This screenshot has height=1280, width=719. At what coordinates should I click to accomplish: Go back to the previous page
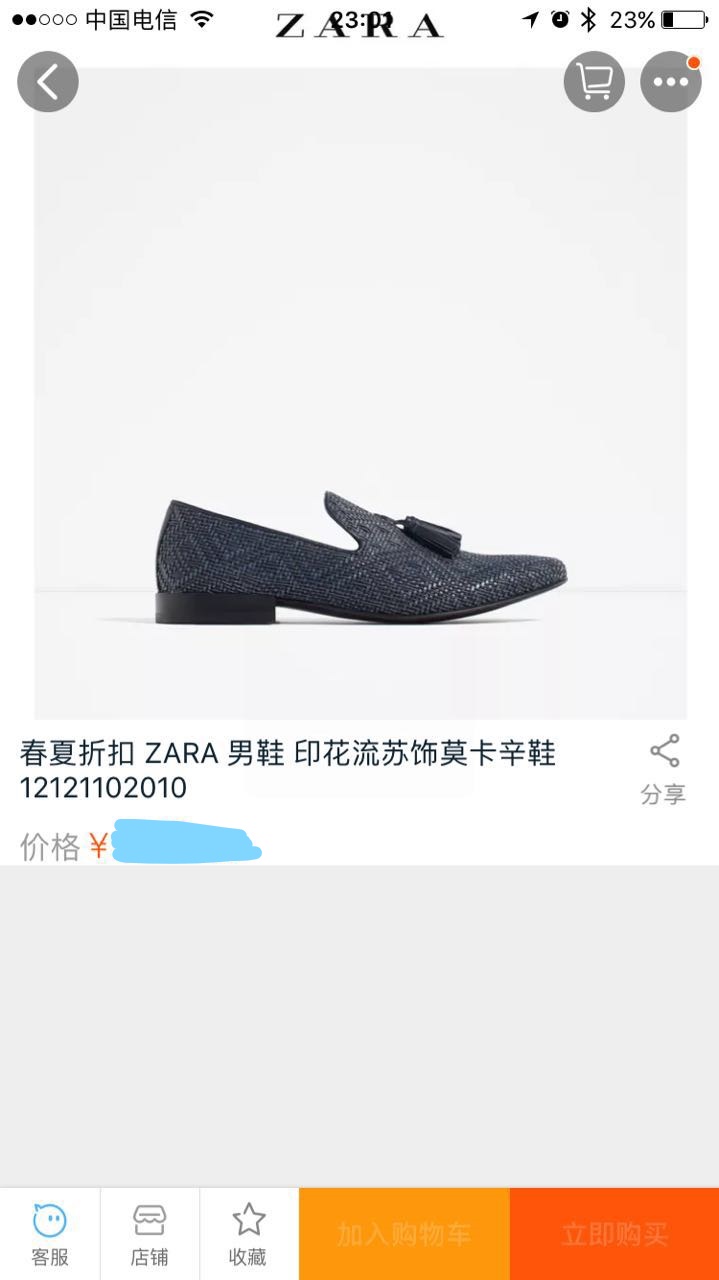[48, 82]
